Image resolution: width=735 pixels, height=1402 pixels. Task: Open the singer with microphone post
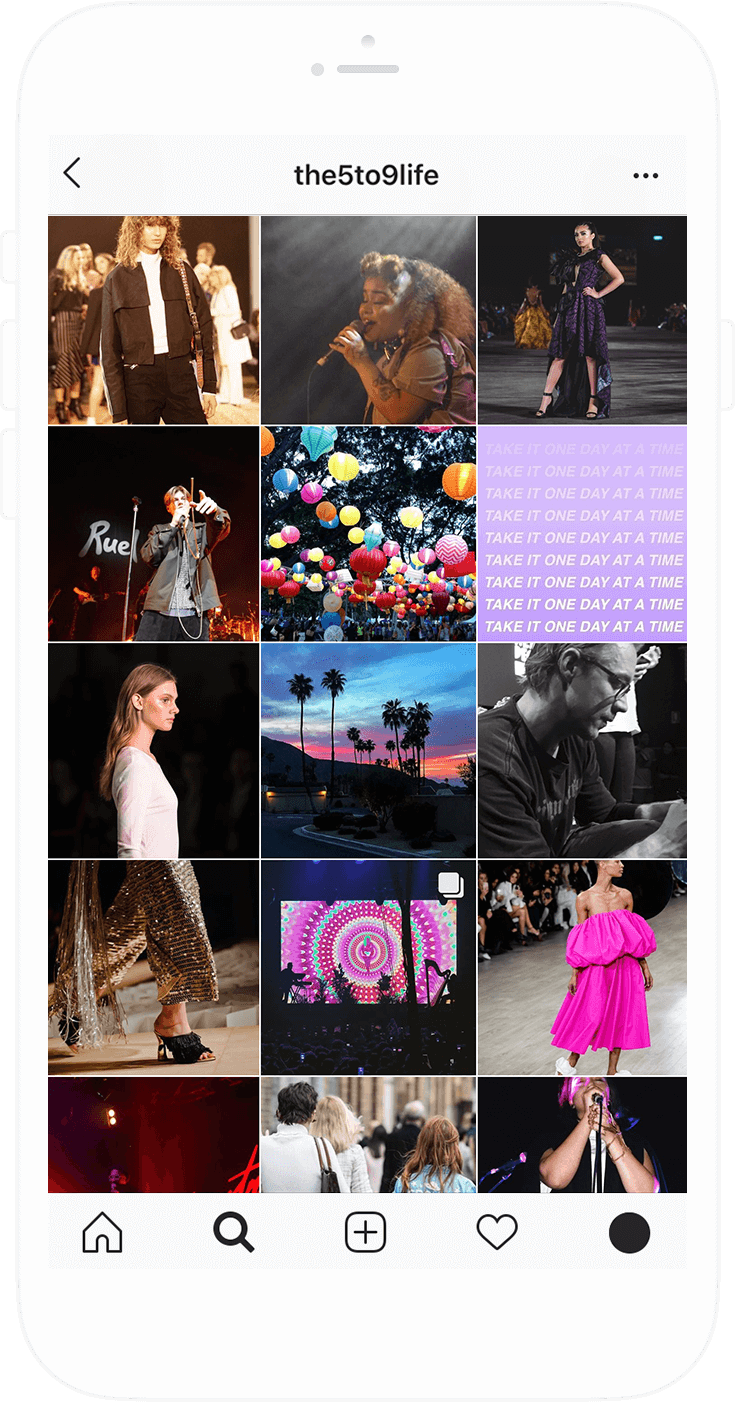(x=368, y=320)
